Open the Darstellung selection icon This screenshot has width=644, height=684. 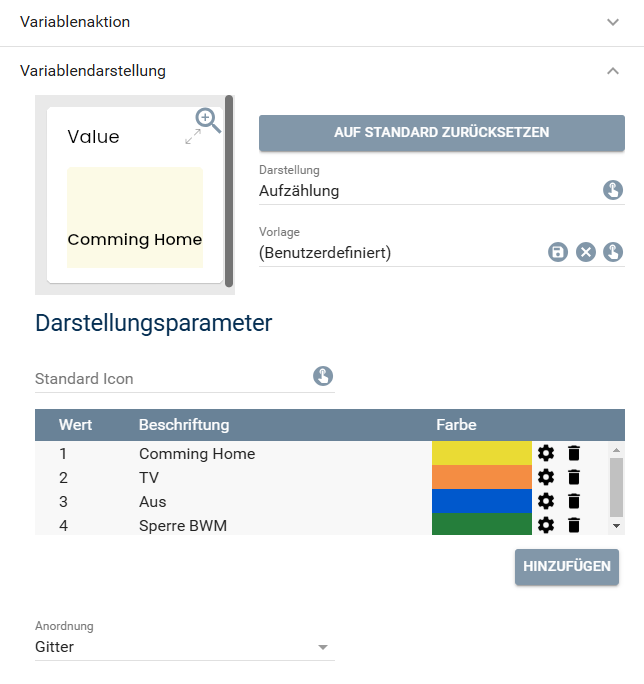pos(613,190)
